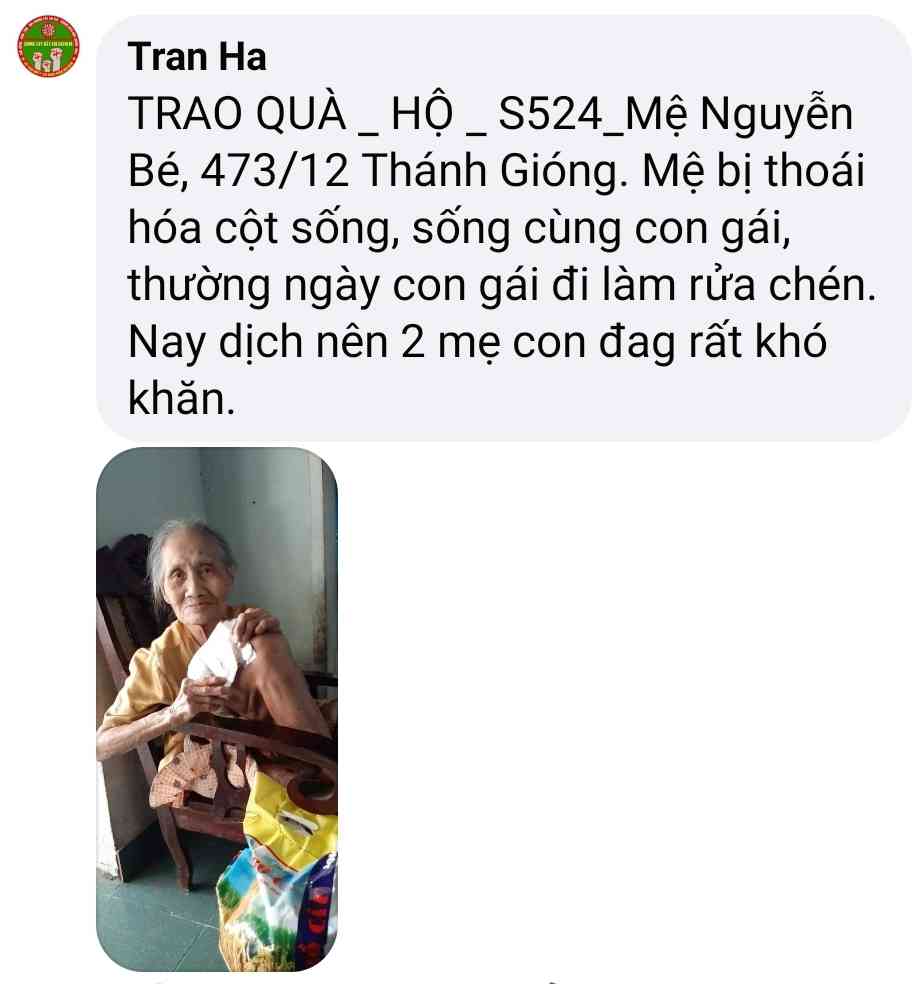This screenshot has width=918, height=984.
Task: View the attached photo in the comment
Action: click(217, 709)
